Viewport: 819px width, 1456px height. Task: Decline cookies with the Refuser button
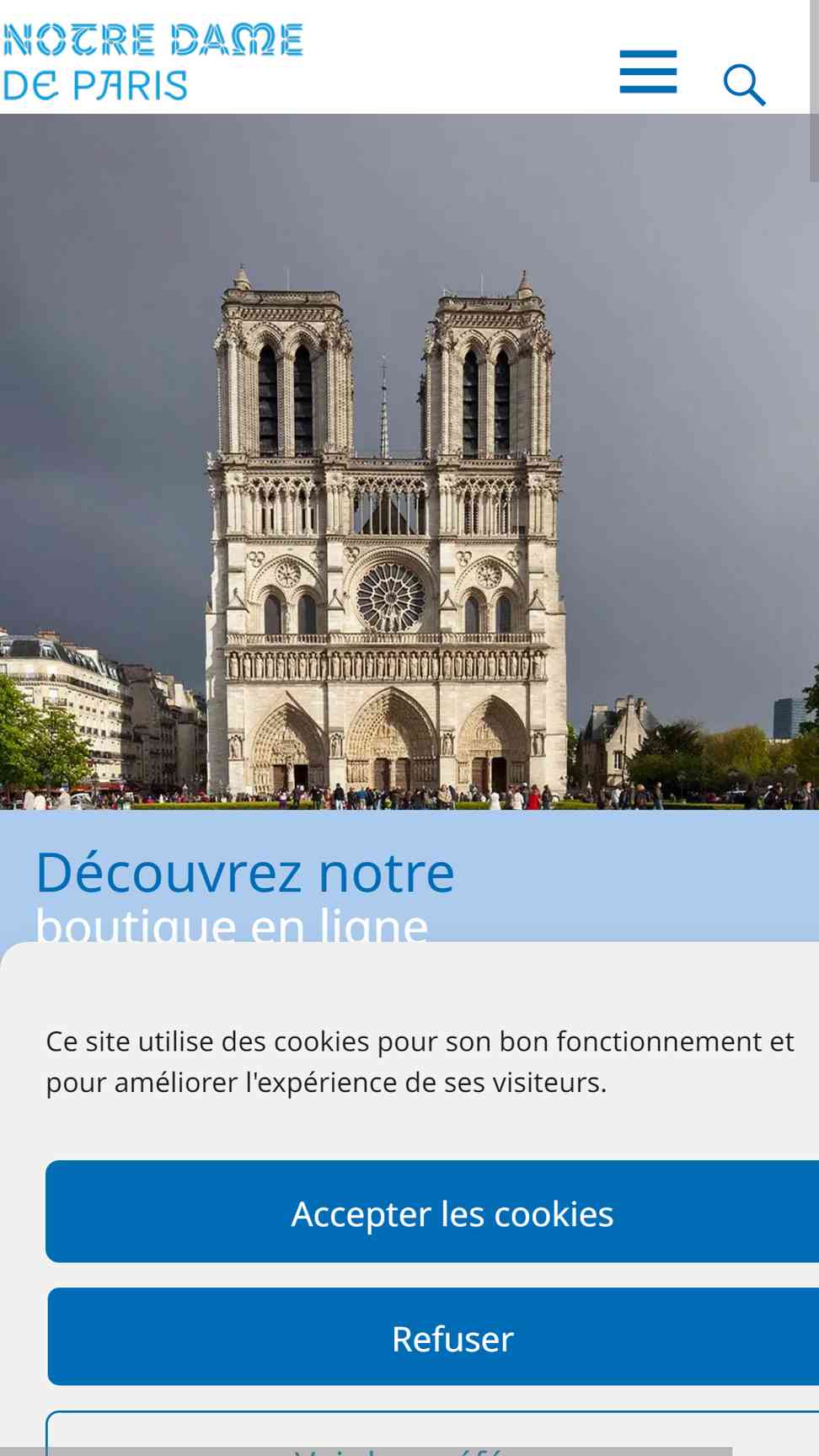tap(433, 1337)
